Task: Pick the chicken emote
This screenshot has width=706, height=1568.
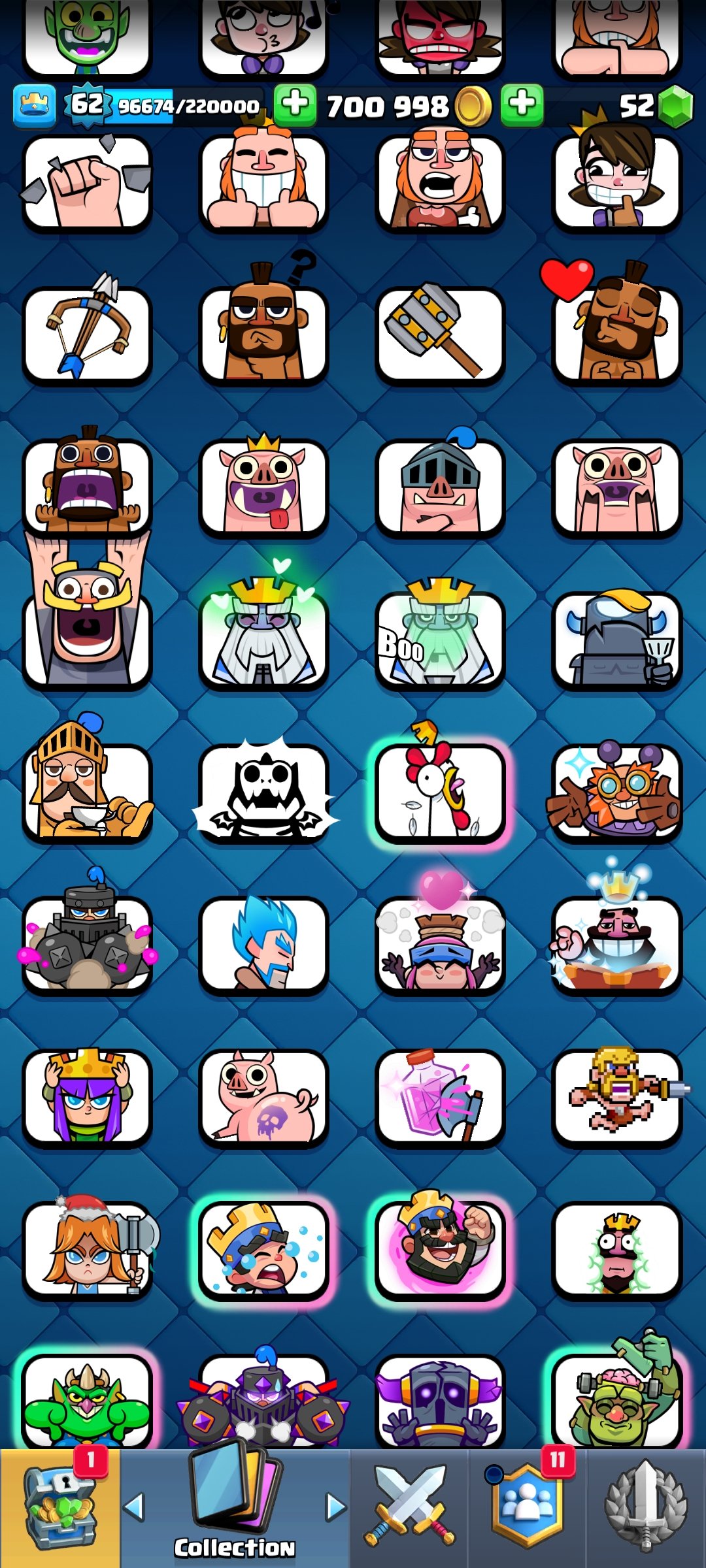Action: (440, 791)
